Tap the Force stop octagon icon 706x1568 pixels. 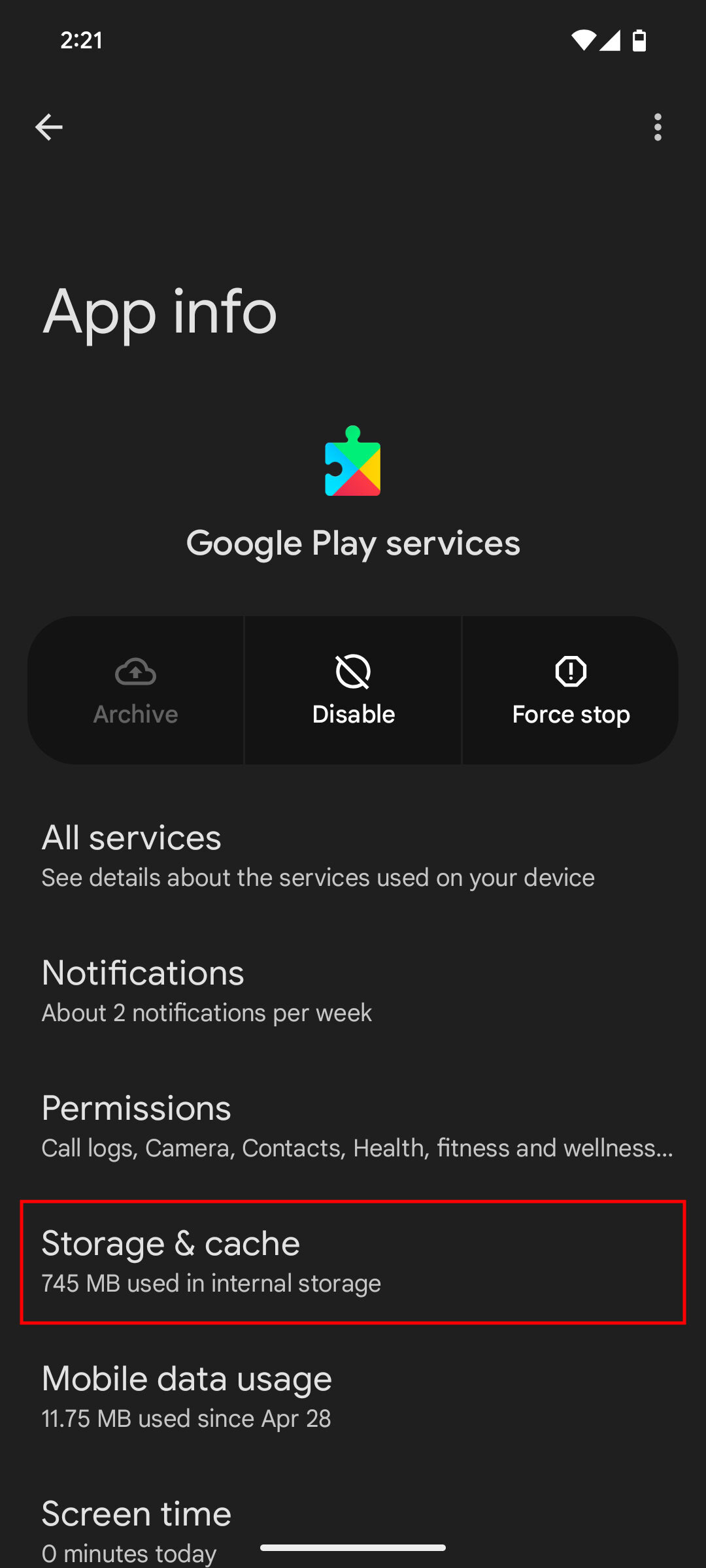[569, 672]
